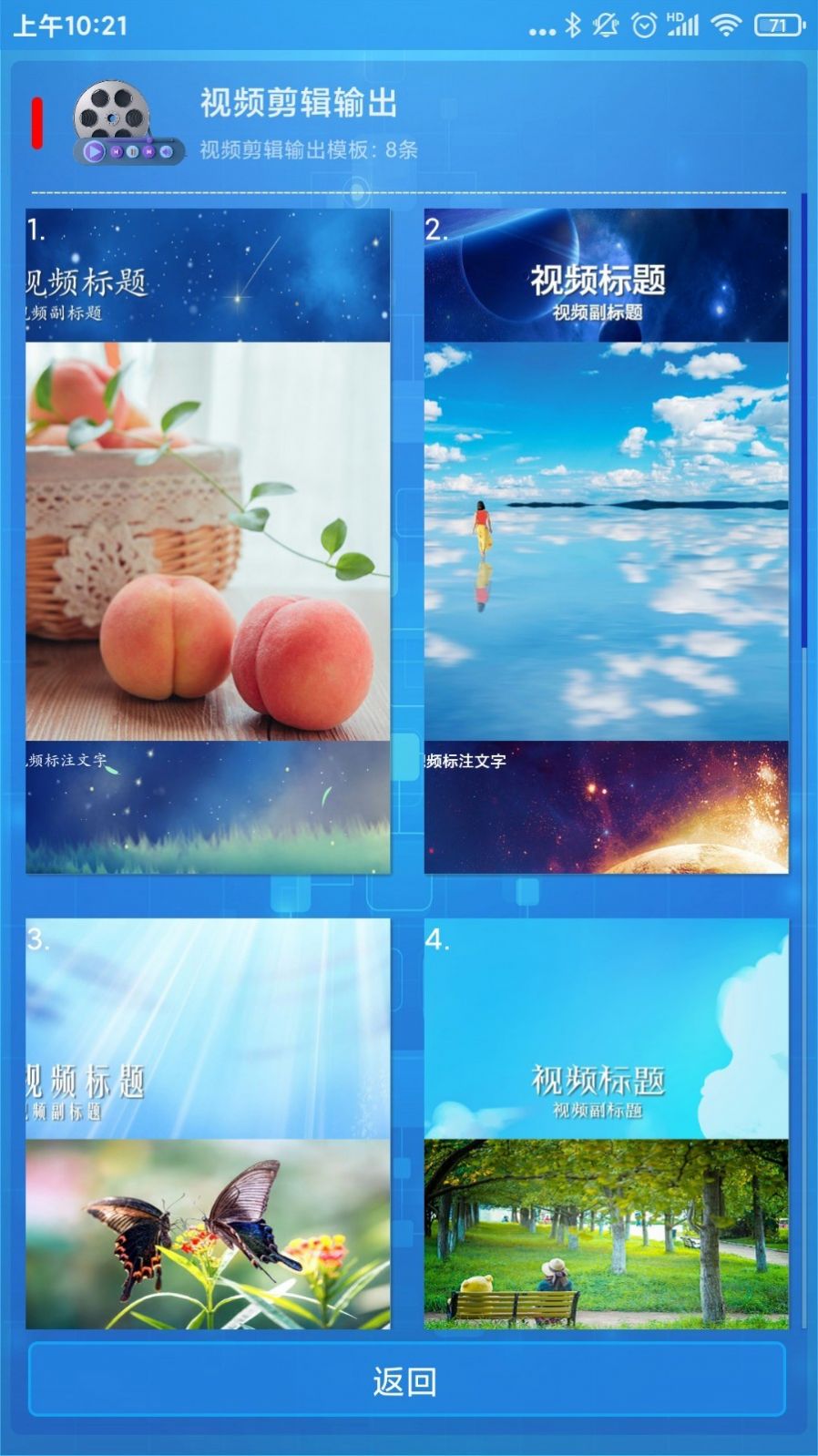Tap the battery level indicator showing 71

778,26
